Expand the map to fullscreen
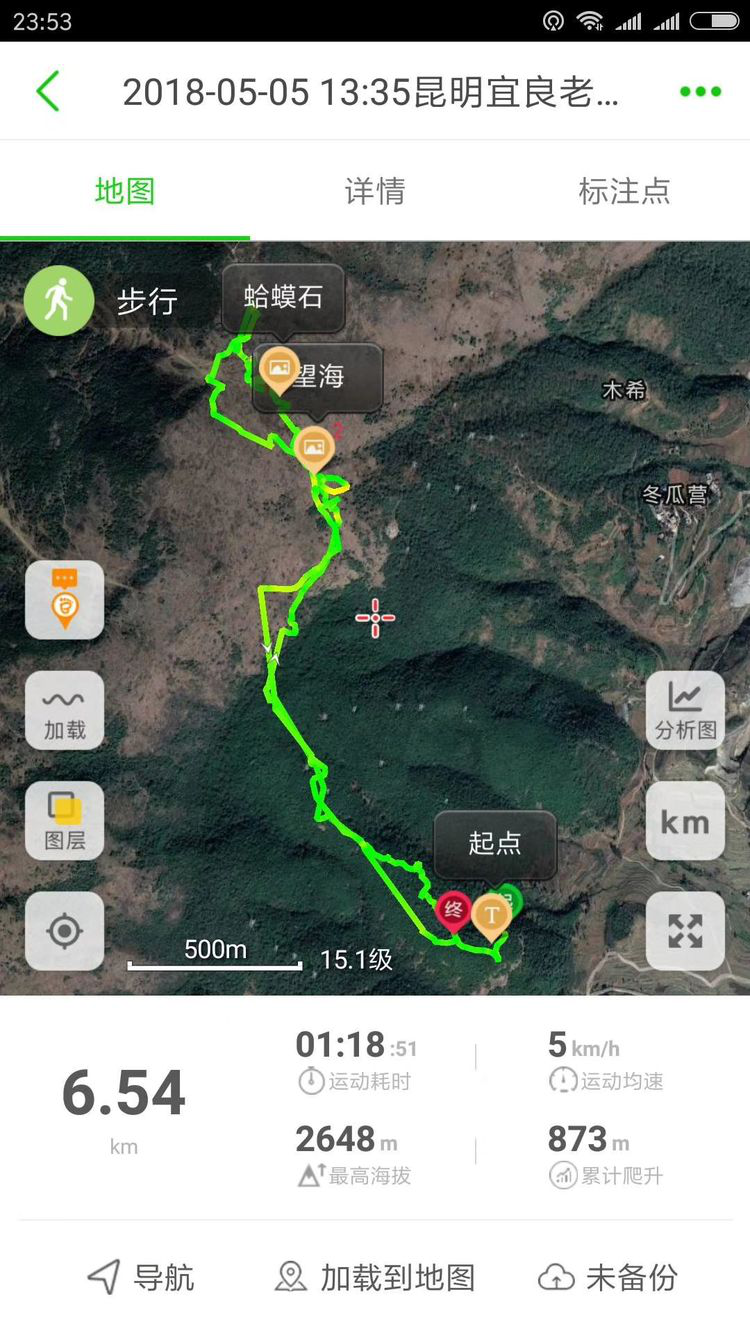This screenshot has width=750, height=1333. click(x=685, y=931)
